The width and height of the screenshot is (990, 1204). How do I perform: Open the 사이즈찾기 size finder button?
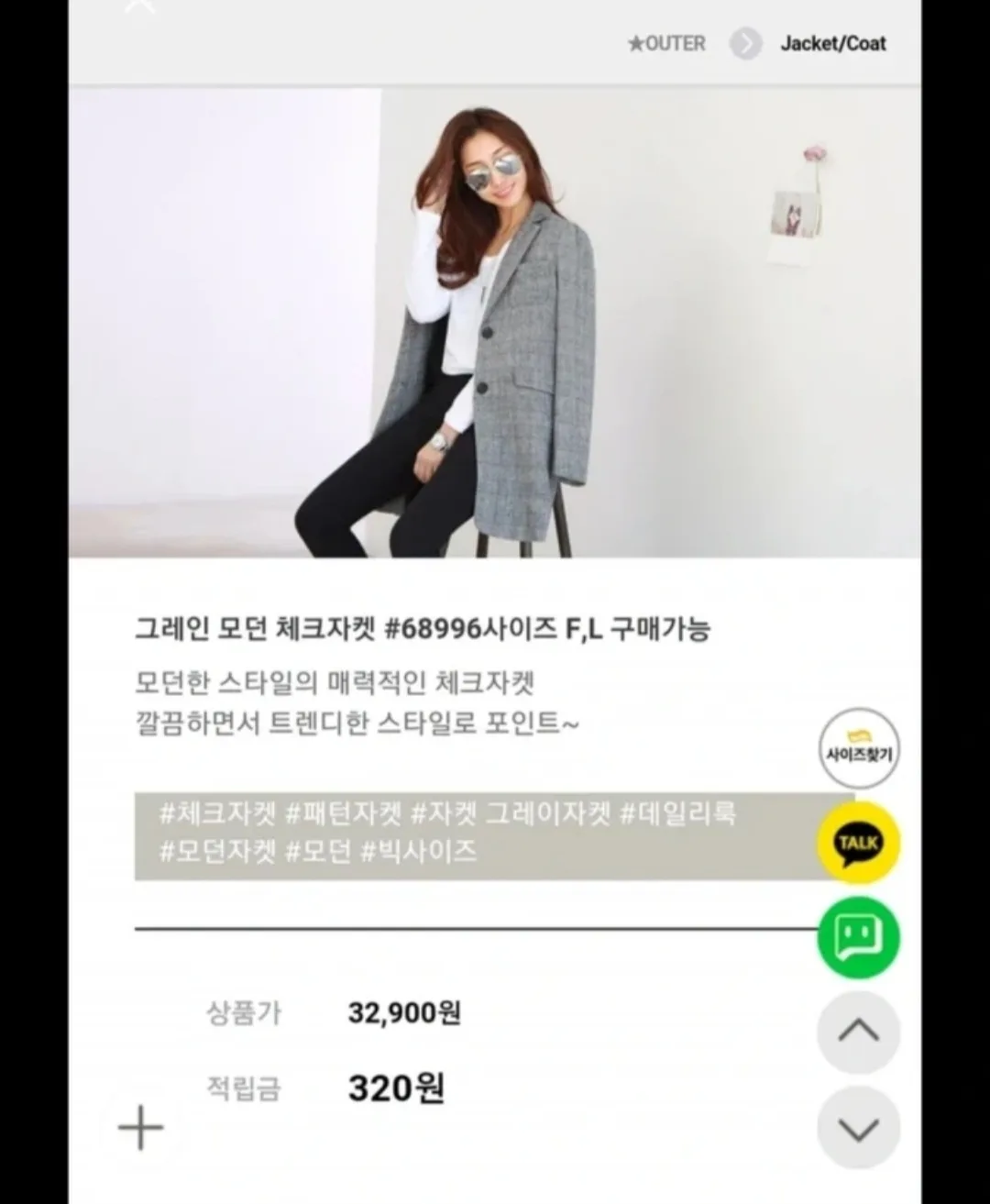coord(859,748)
